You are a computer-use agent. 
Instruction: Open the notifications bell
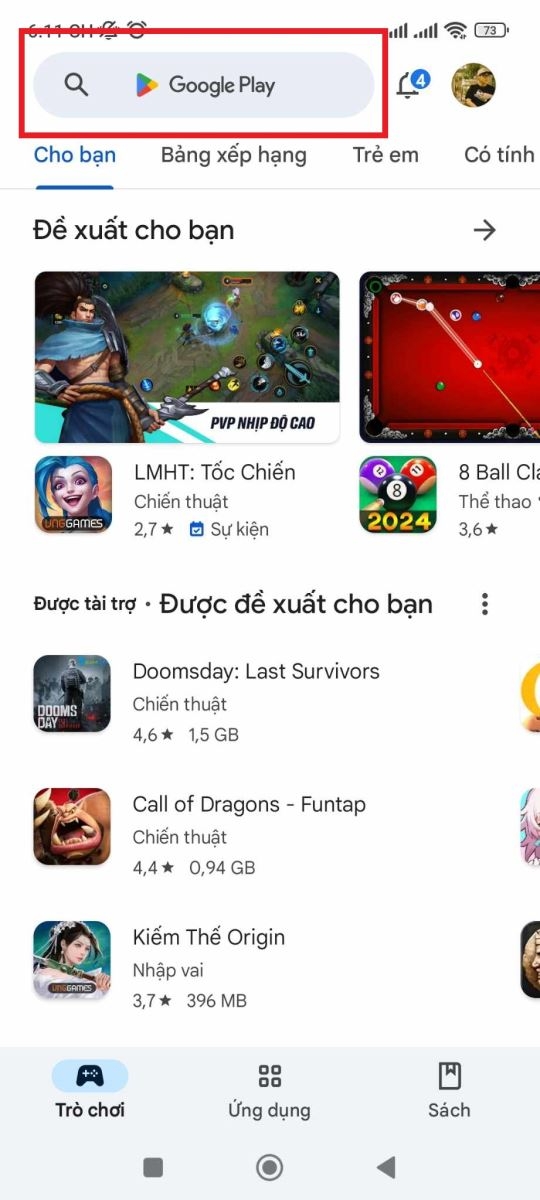click(x=410, y=85)
